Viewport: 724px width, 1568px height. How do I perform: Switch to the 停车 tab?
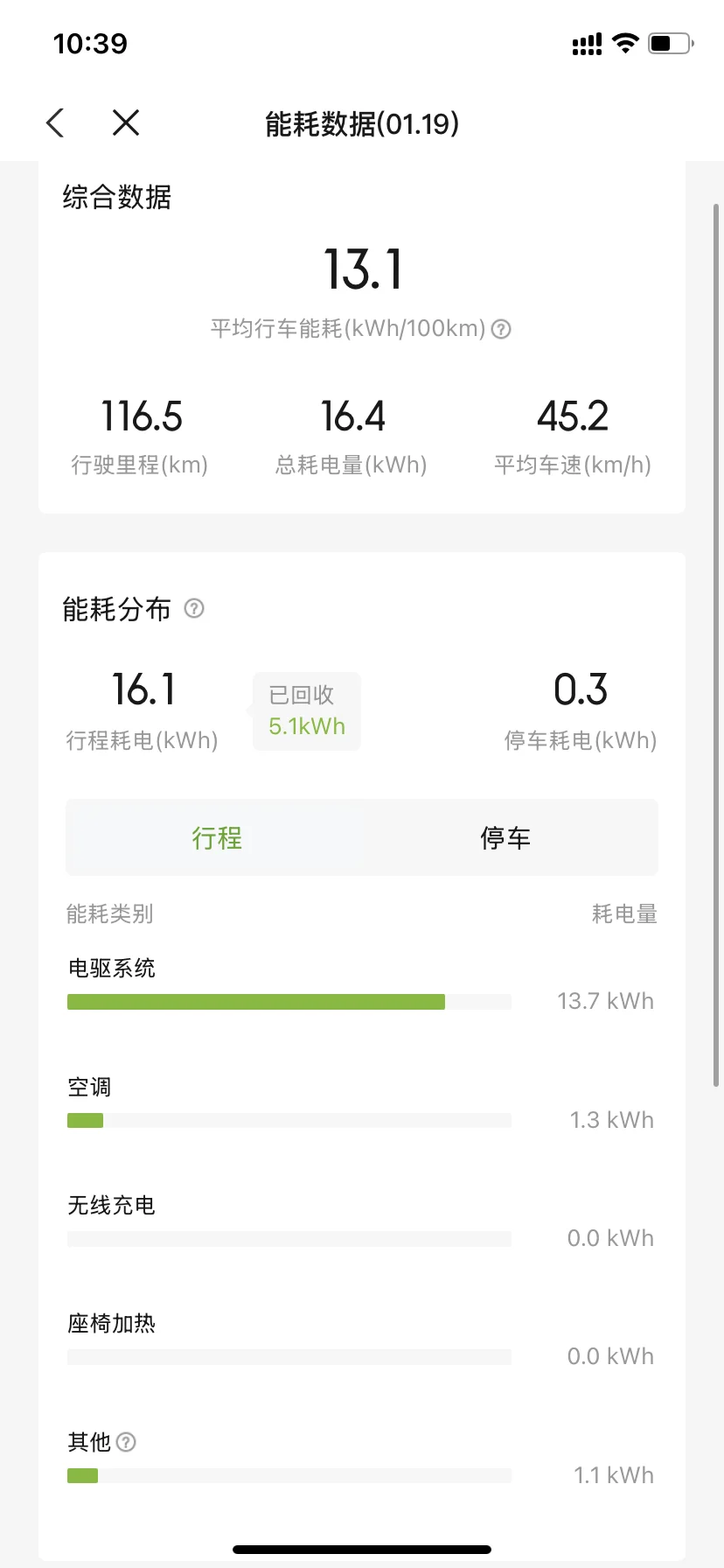pos(506,837)
